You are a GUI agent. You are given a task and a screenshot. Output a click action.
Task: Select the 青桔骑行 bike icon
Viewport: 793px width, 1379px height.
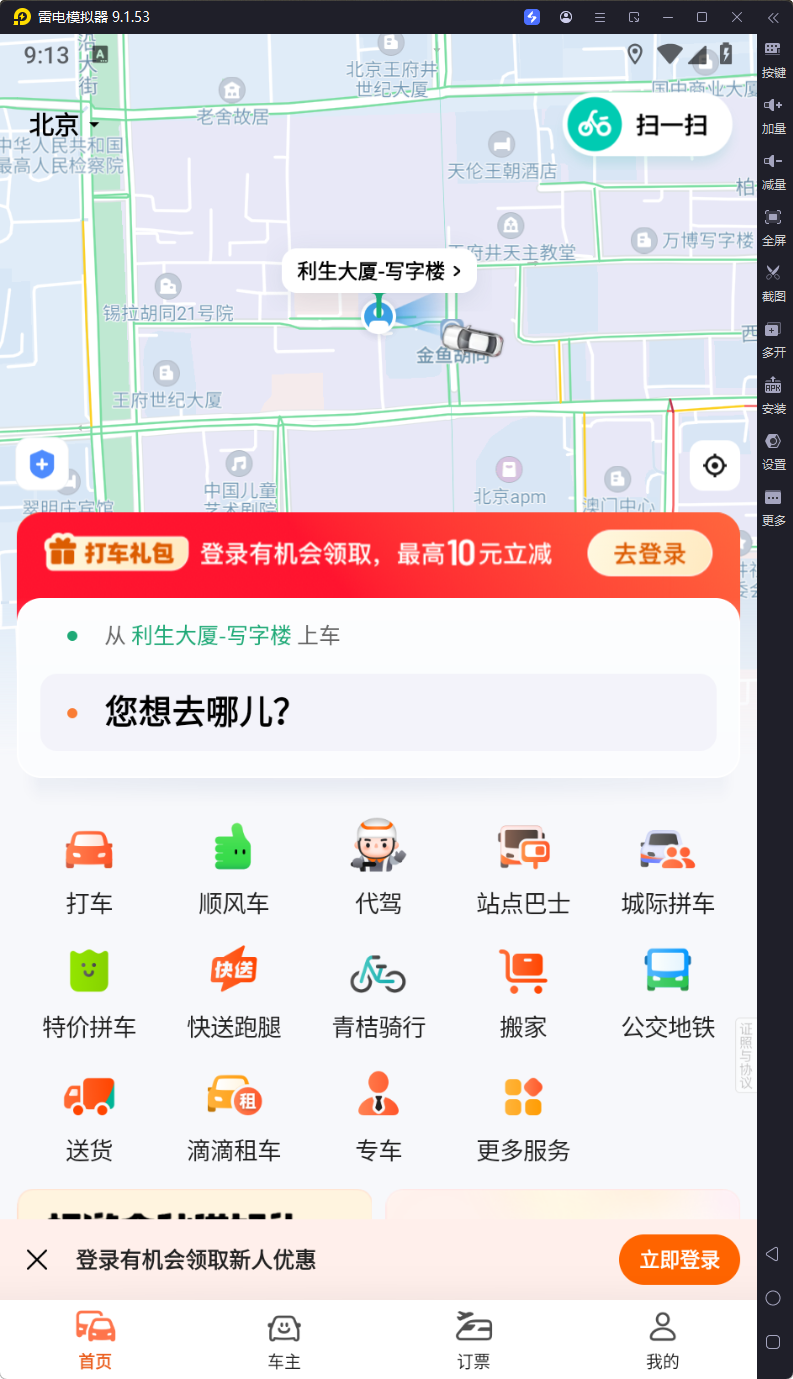click(378, 992)
